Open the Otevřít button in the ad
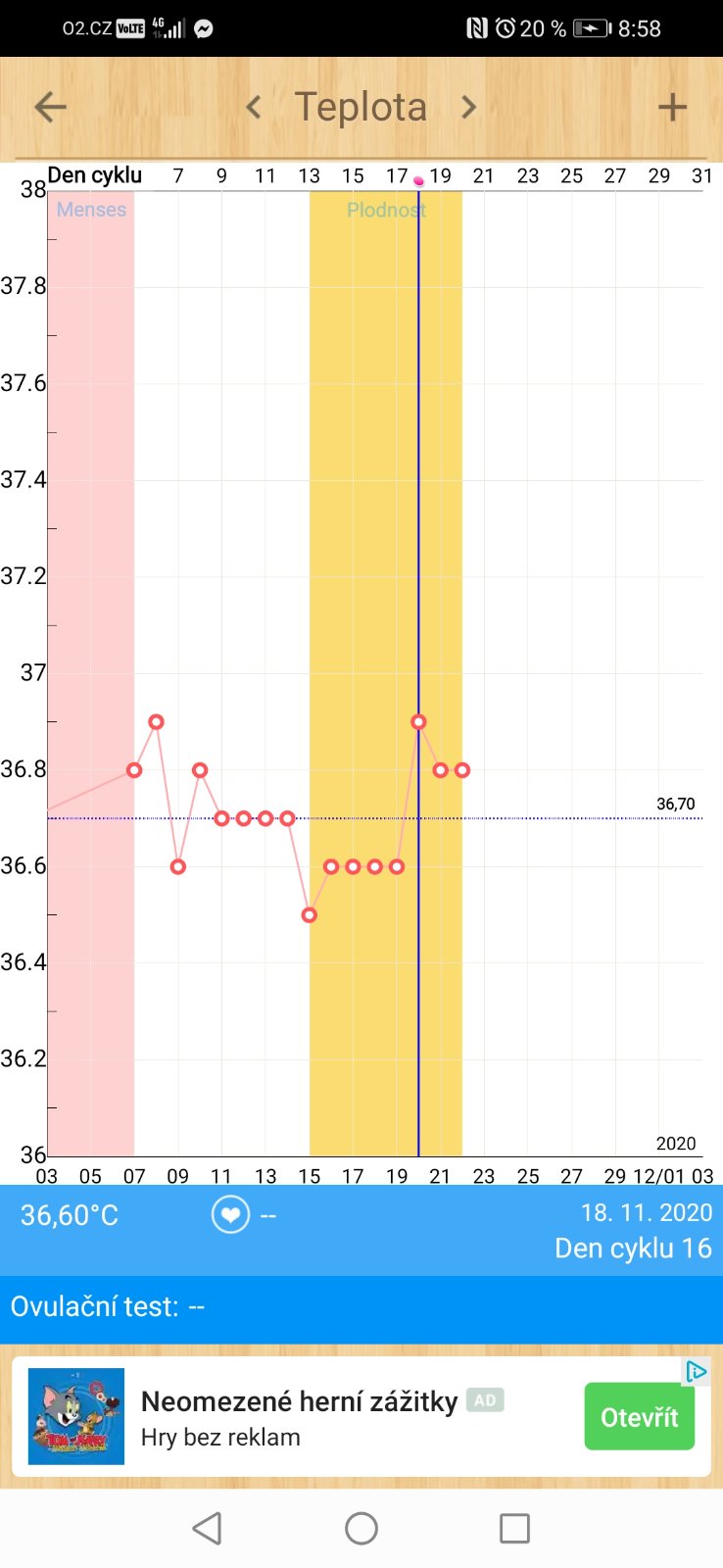Viewport: 723px width, 1568px height. tap(639, 1416)
